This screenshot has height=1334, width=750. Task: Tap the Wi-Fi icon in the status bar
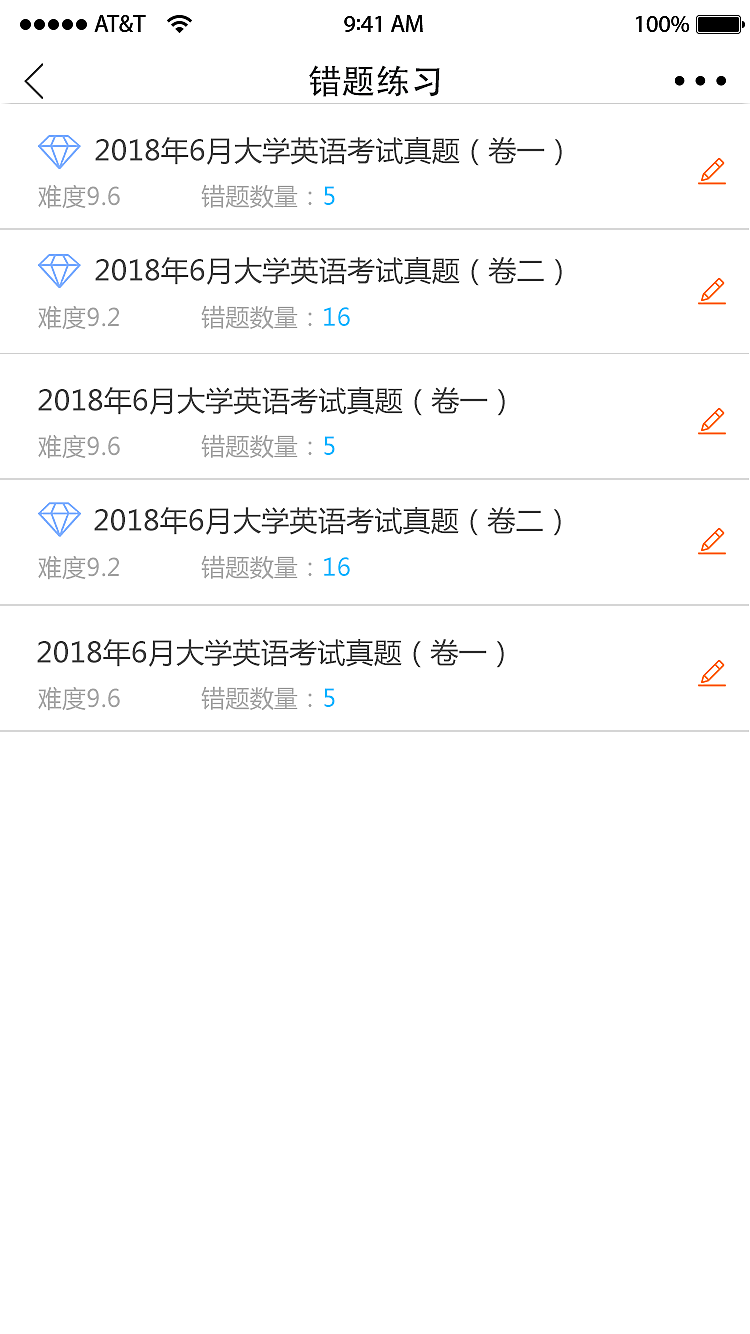[180, 22]
